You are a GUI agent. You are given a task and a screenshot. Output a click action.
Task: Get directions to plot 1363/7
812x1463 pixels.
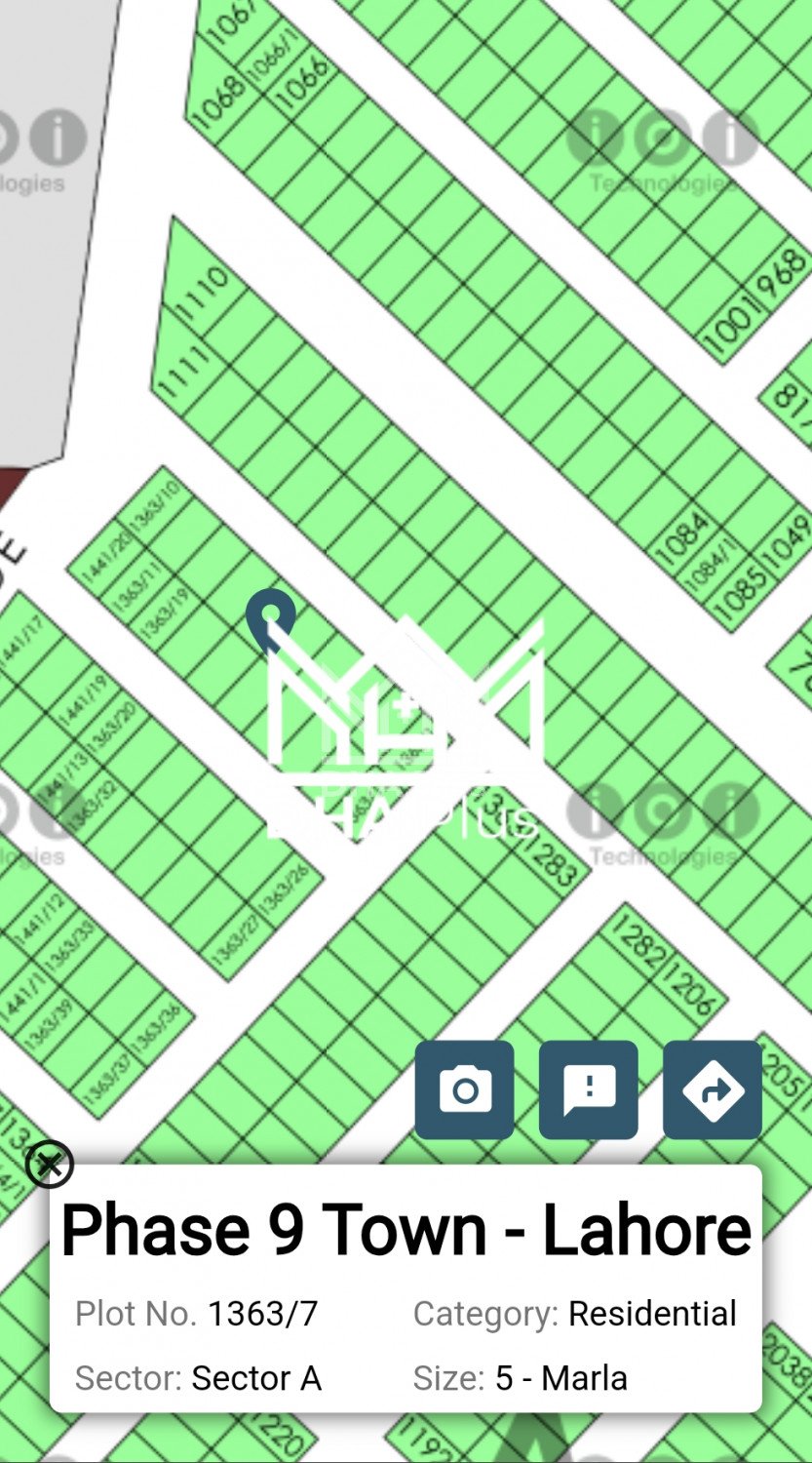point(712,1089)
